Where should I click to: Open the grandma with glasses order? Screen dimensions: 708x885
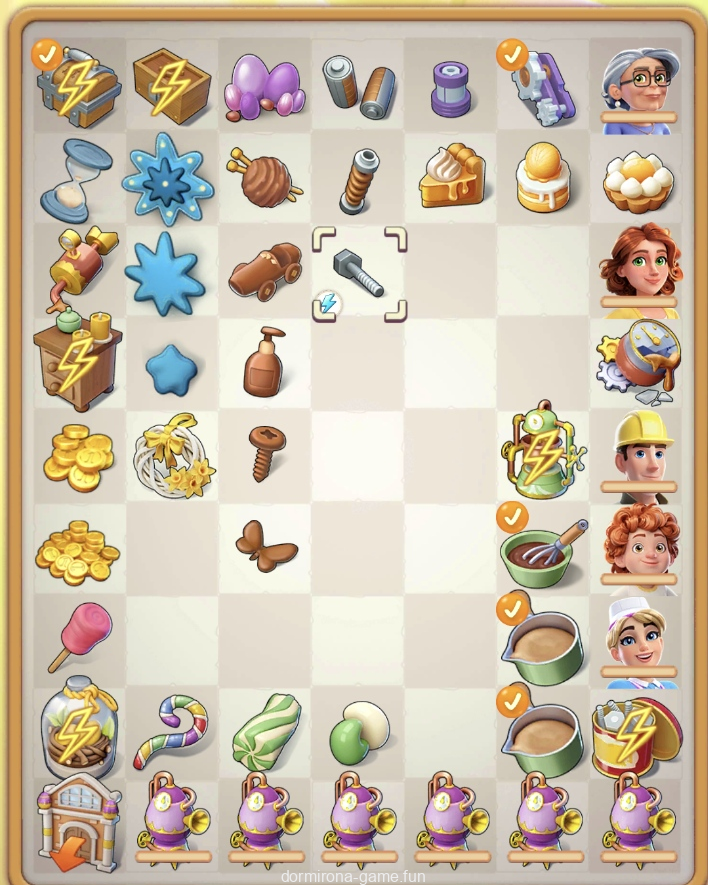click(638, 82)
